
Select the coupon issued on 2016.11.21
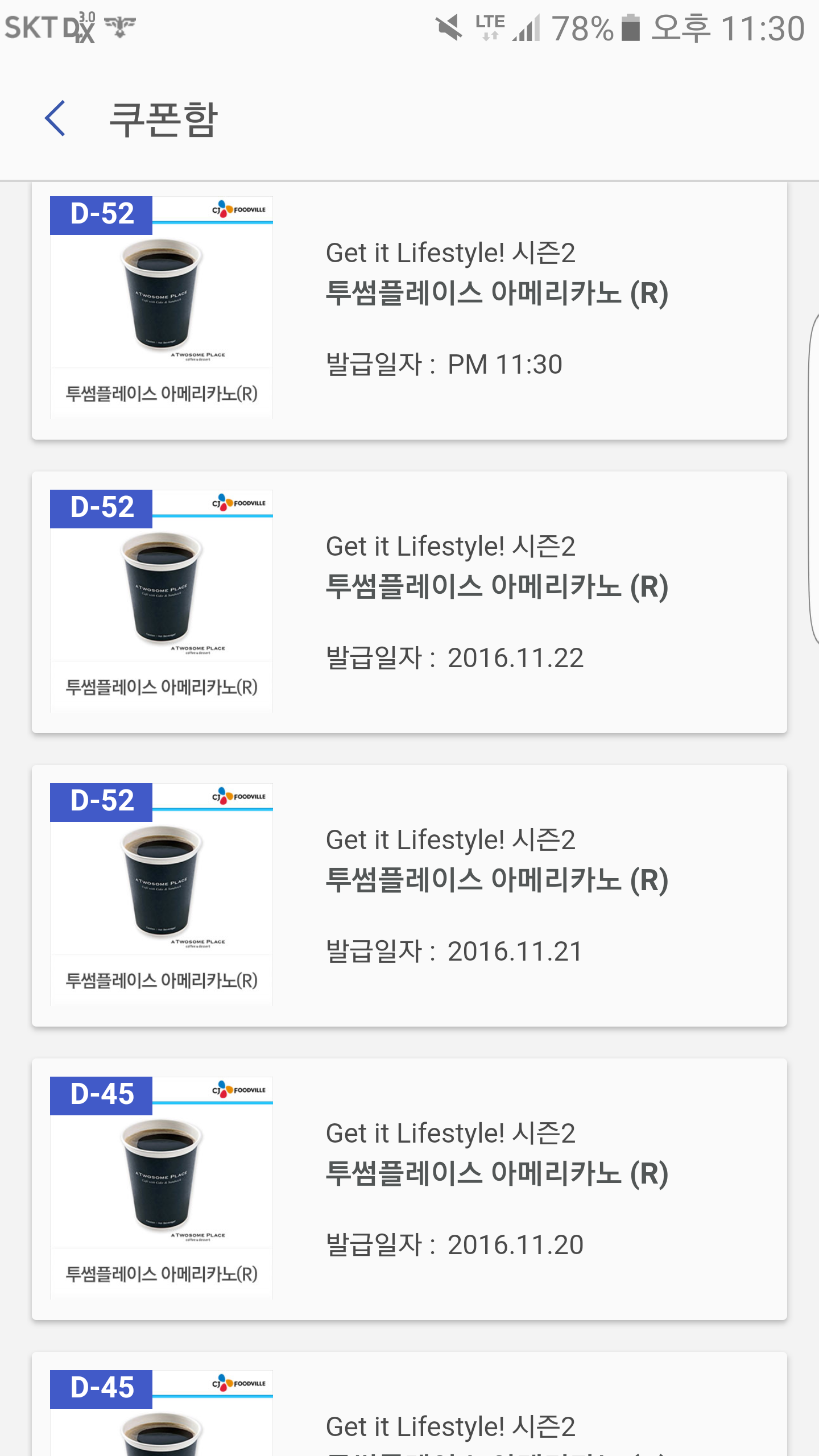409,895
